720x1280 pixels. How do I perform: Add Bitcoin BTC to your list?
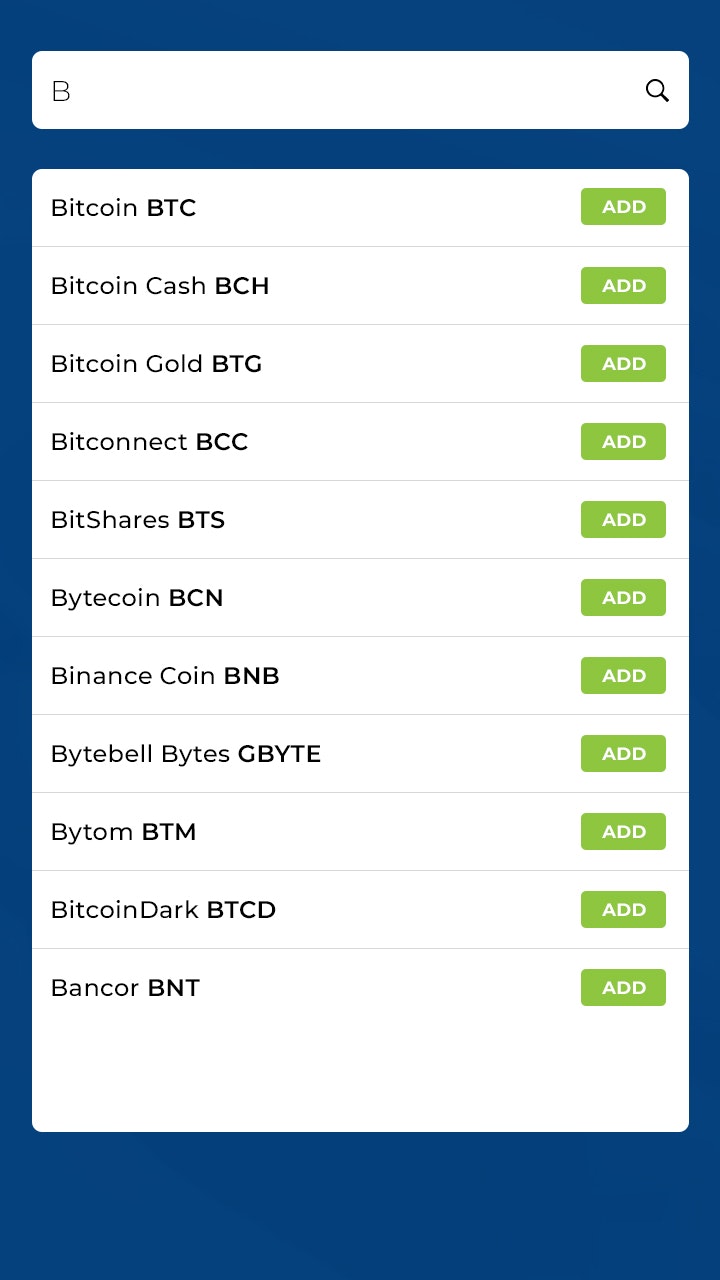[623, 207]
